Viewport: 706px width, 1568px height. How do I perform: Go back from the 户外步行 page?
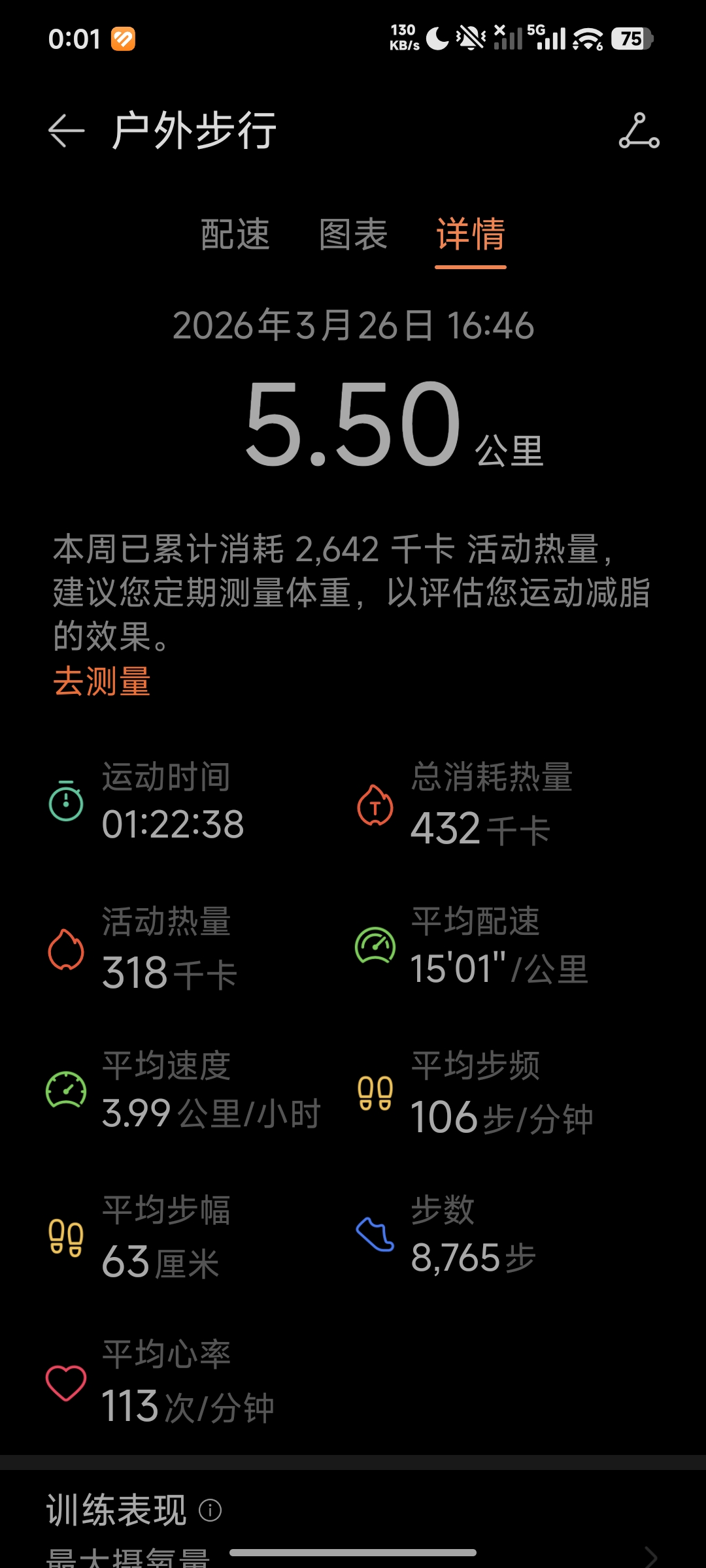tap(67, 131)
